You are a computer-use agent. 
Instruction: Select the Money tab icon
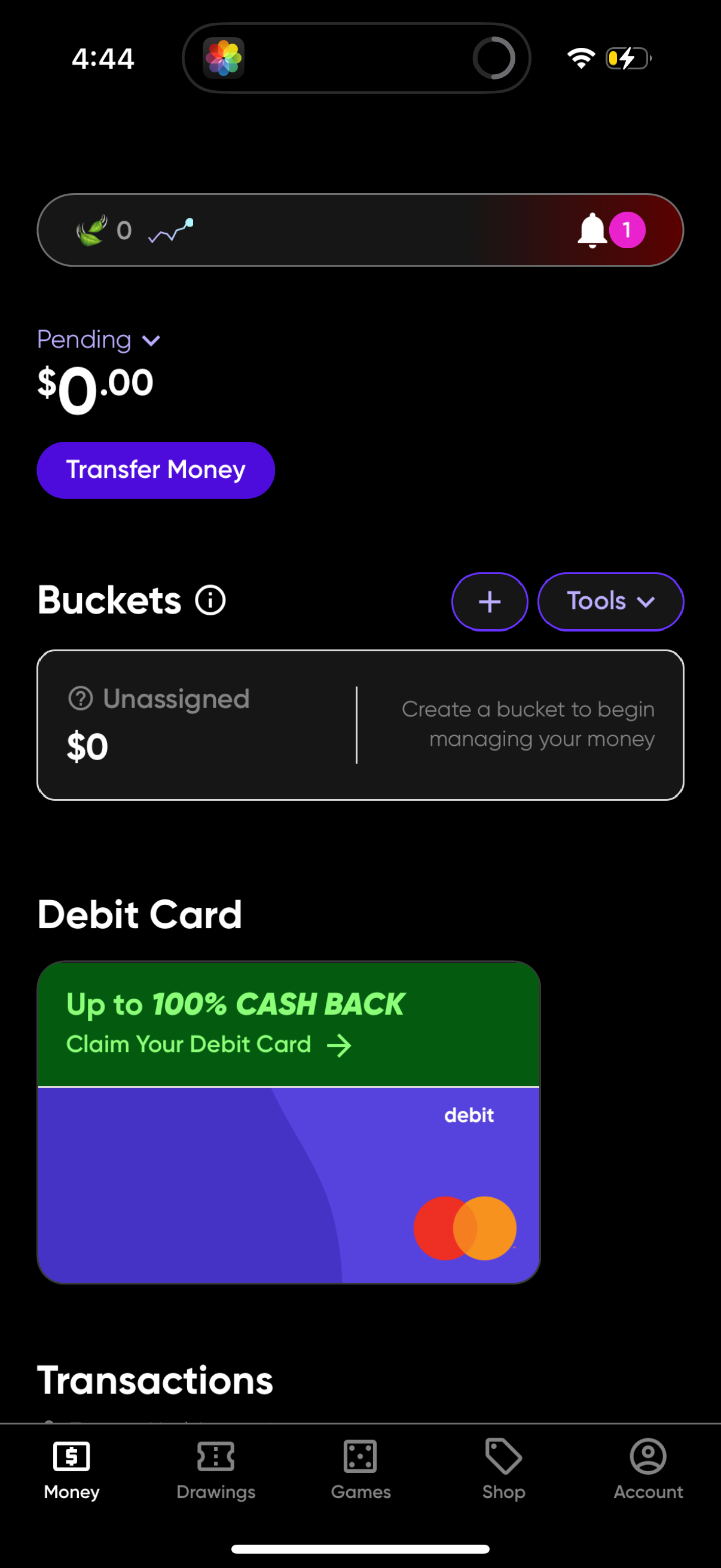tap(71, 1457)
